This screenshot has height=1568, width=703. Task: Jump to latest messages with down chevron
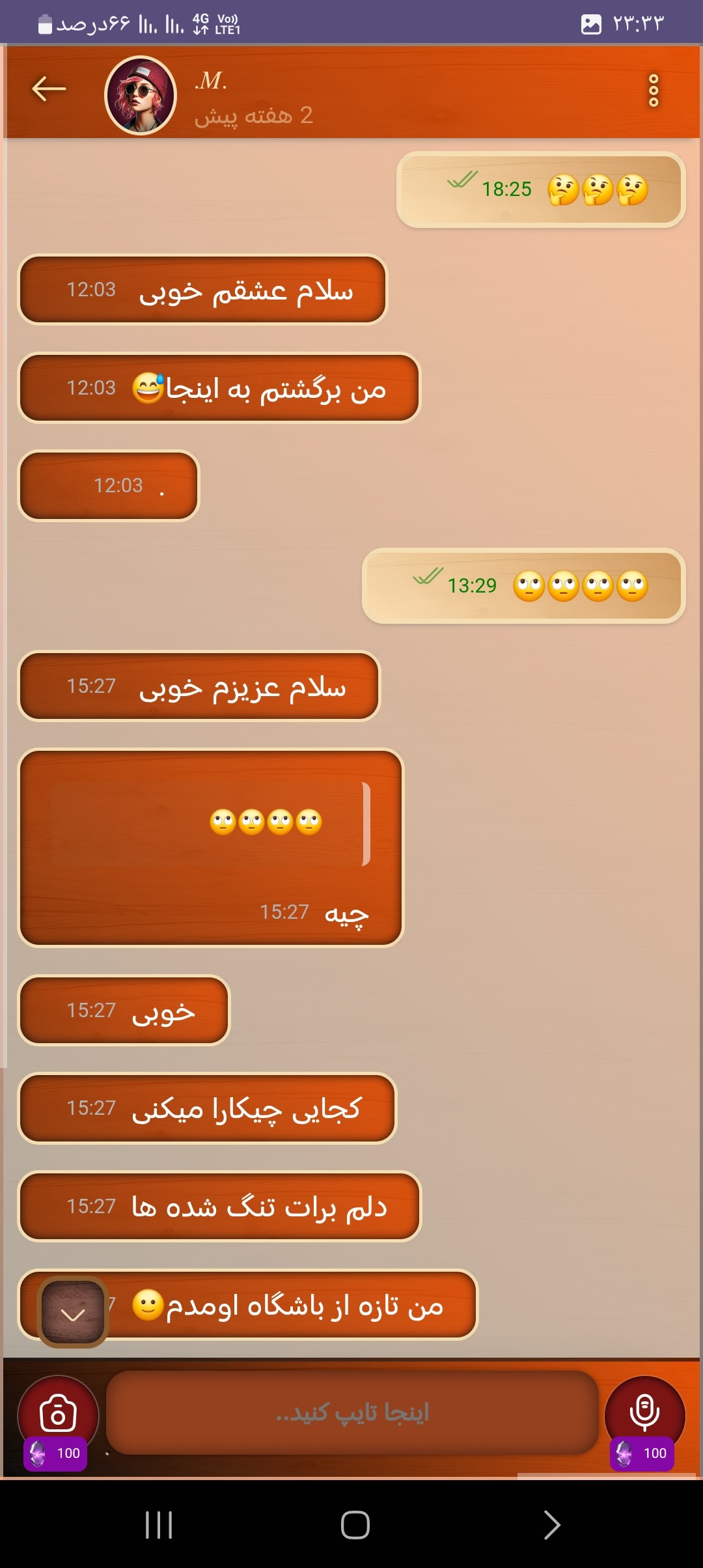[72, 1312]
